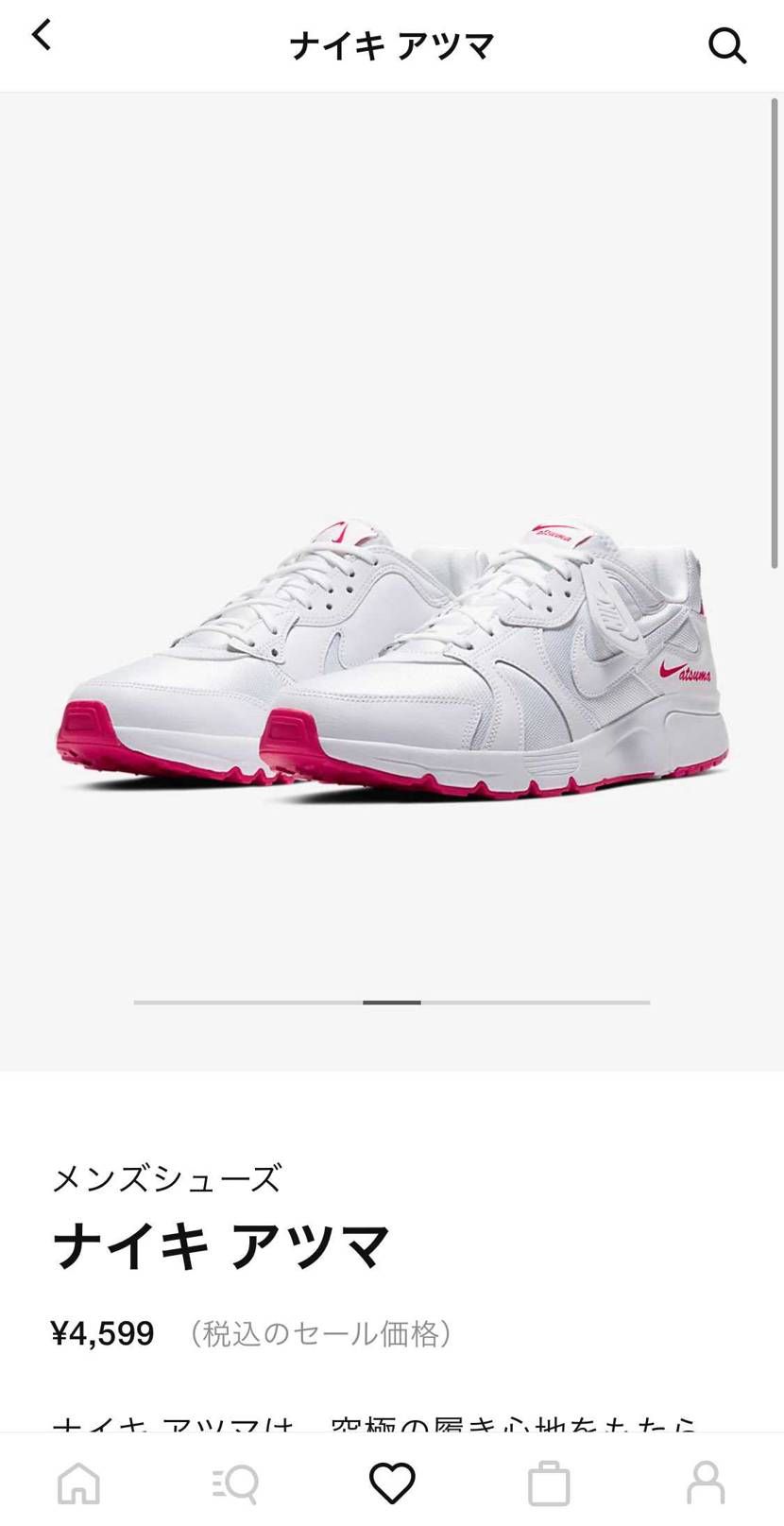
Task: Open search from the magnifier icon
Action: [x=726, y=44]
